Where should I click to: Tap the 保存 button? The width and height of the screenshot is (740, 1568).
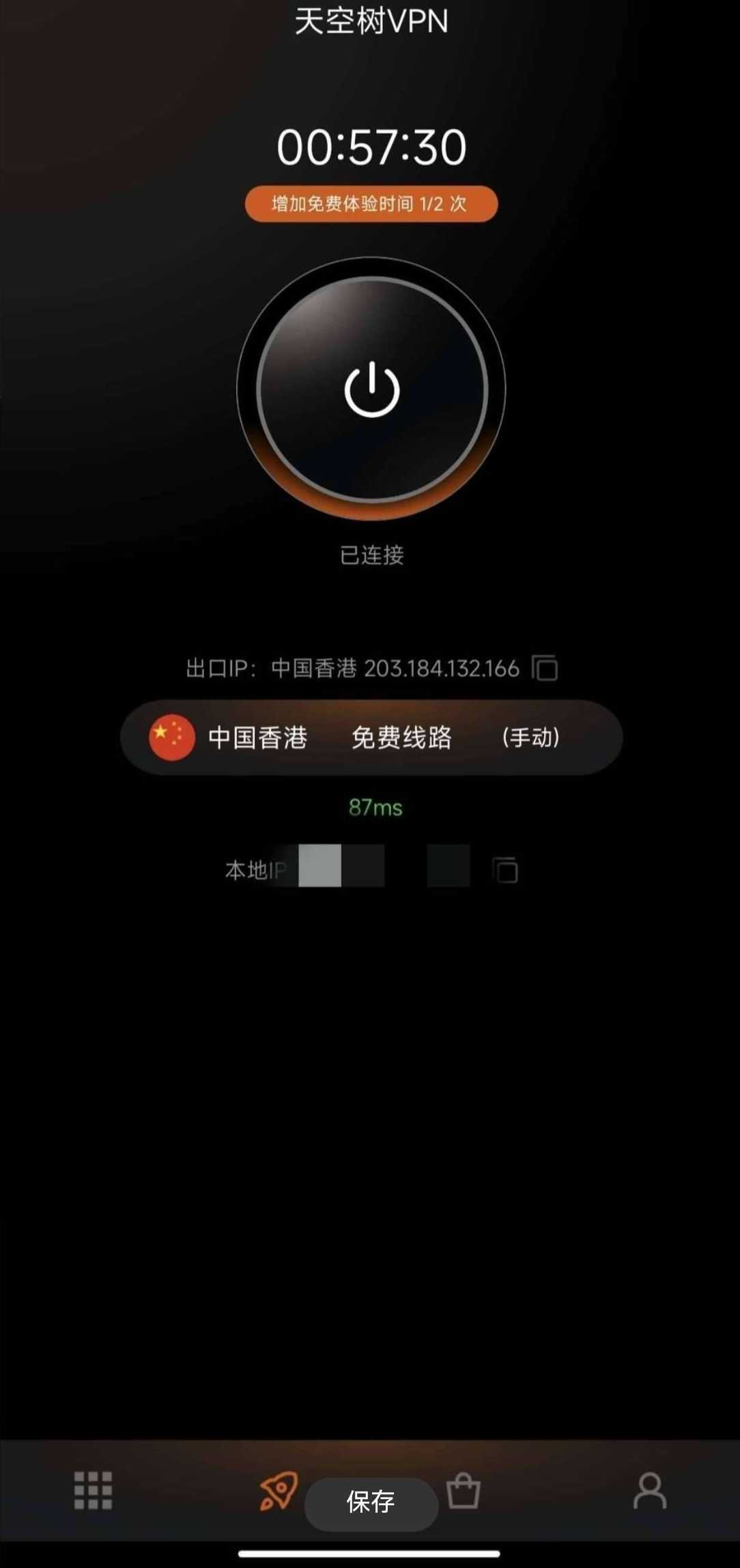click(371, 1502)
